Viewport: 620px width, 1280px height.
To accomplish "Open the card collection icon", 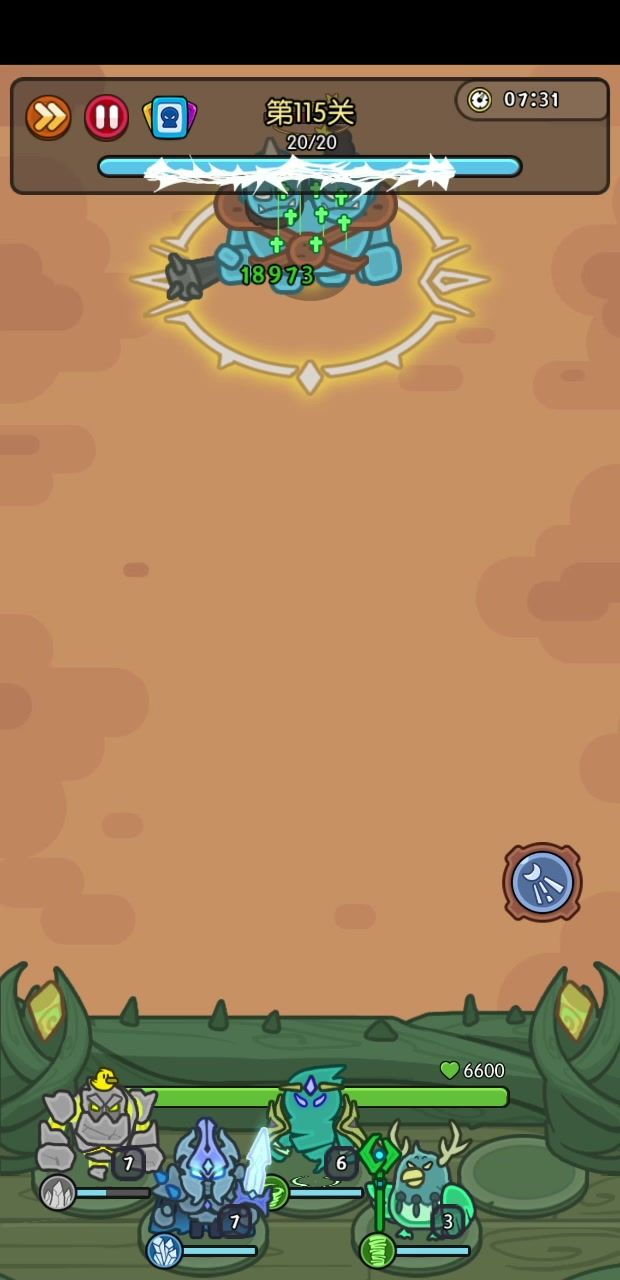I will (169, 118).
